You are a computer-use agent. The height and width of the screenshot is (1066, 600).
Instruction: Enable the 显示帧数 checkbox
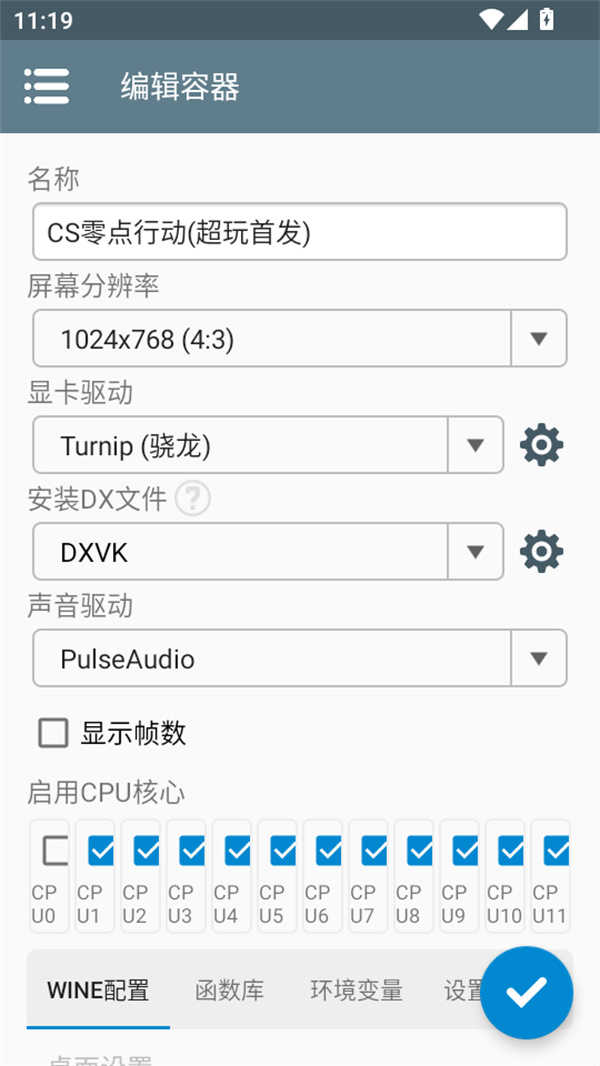point(53,733)
